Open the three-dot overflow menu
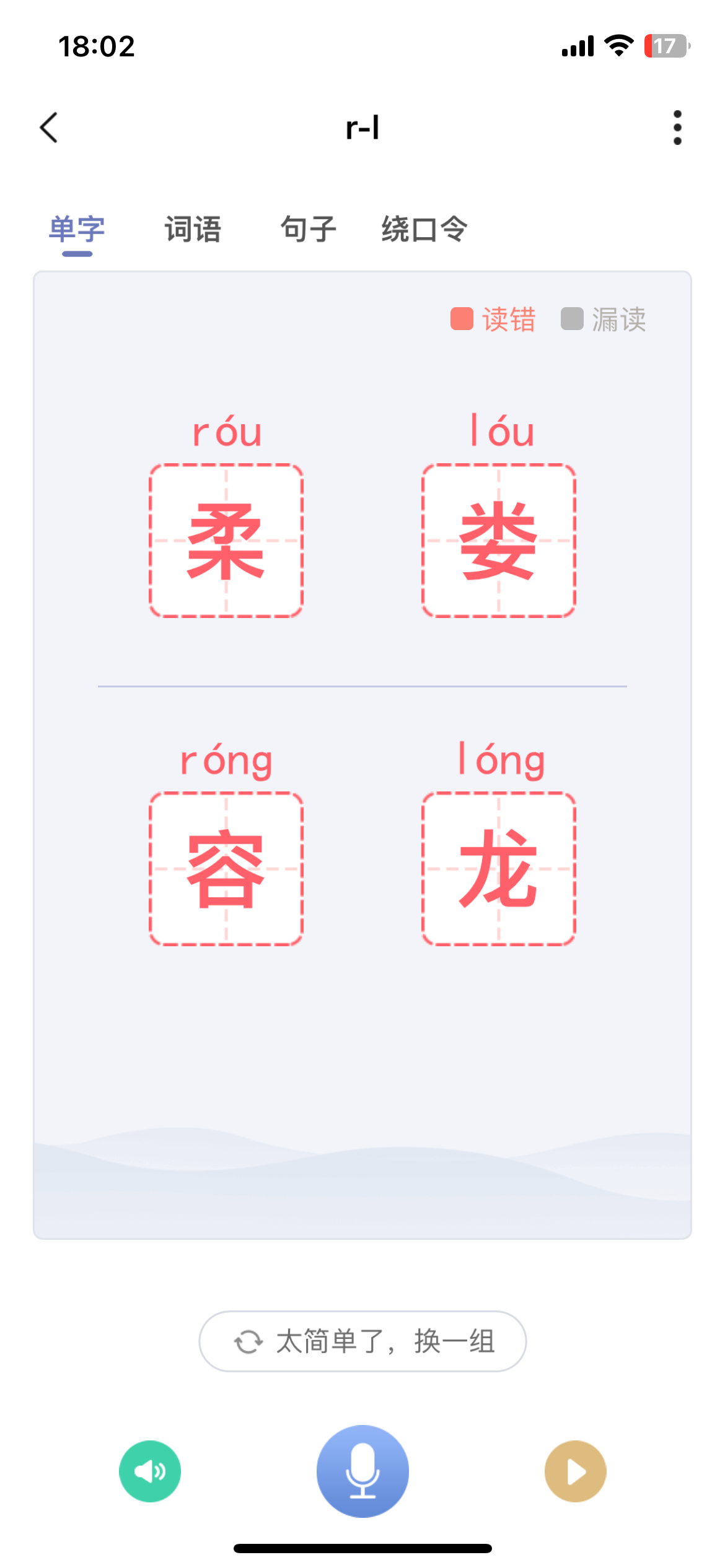Screen dimensions: 725x1568 (x=677, y=128)
